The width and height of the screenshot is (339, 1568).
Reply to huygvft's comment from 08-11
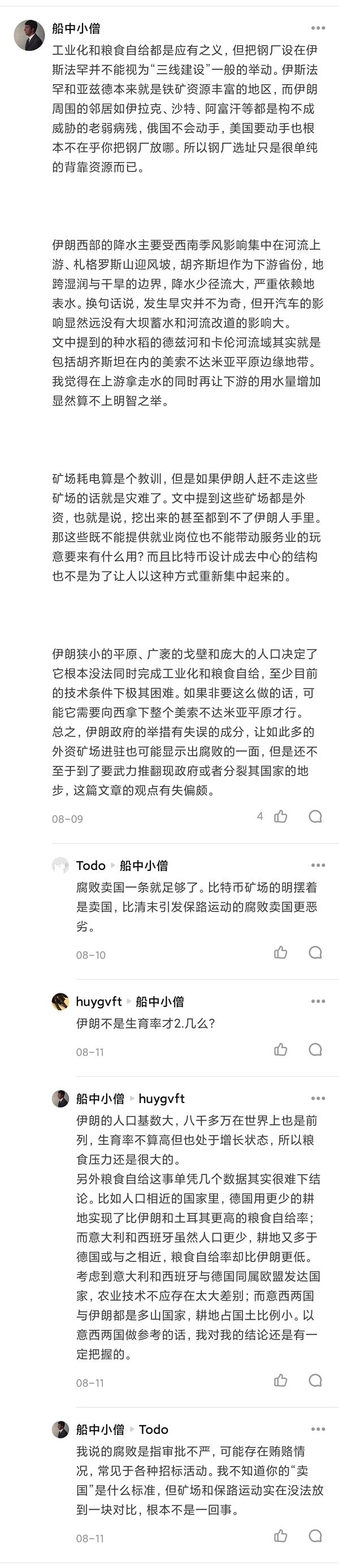[x=315, y=1049]
